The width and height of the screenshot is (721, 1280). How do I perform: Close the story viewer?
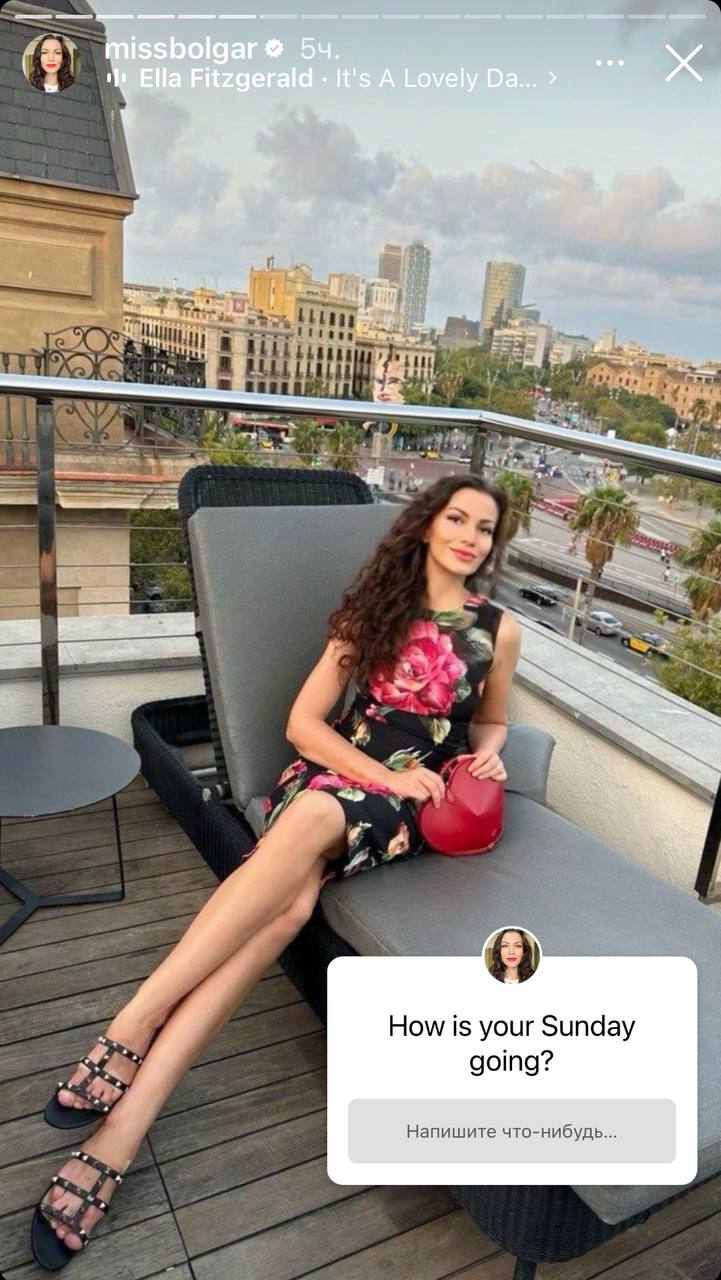[684, 63]
